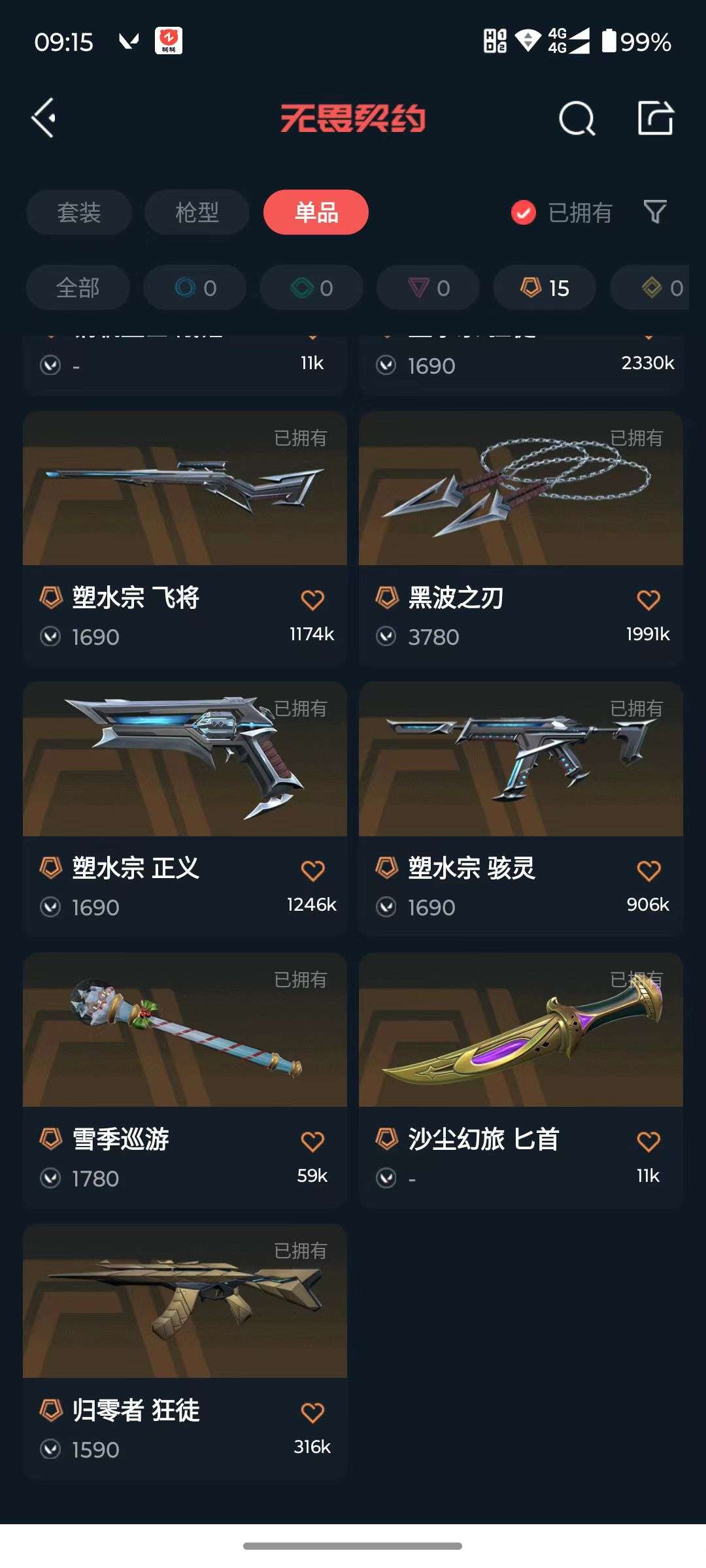706x1568 pixels.
Task: Select the green rarity filter chip
Action: [x=311, y=287]
